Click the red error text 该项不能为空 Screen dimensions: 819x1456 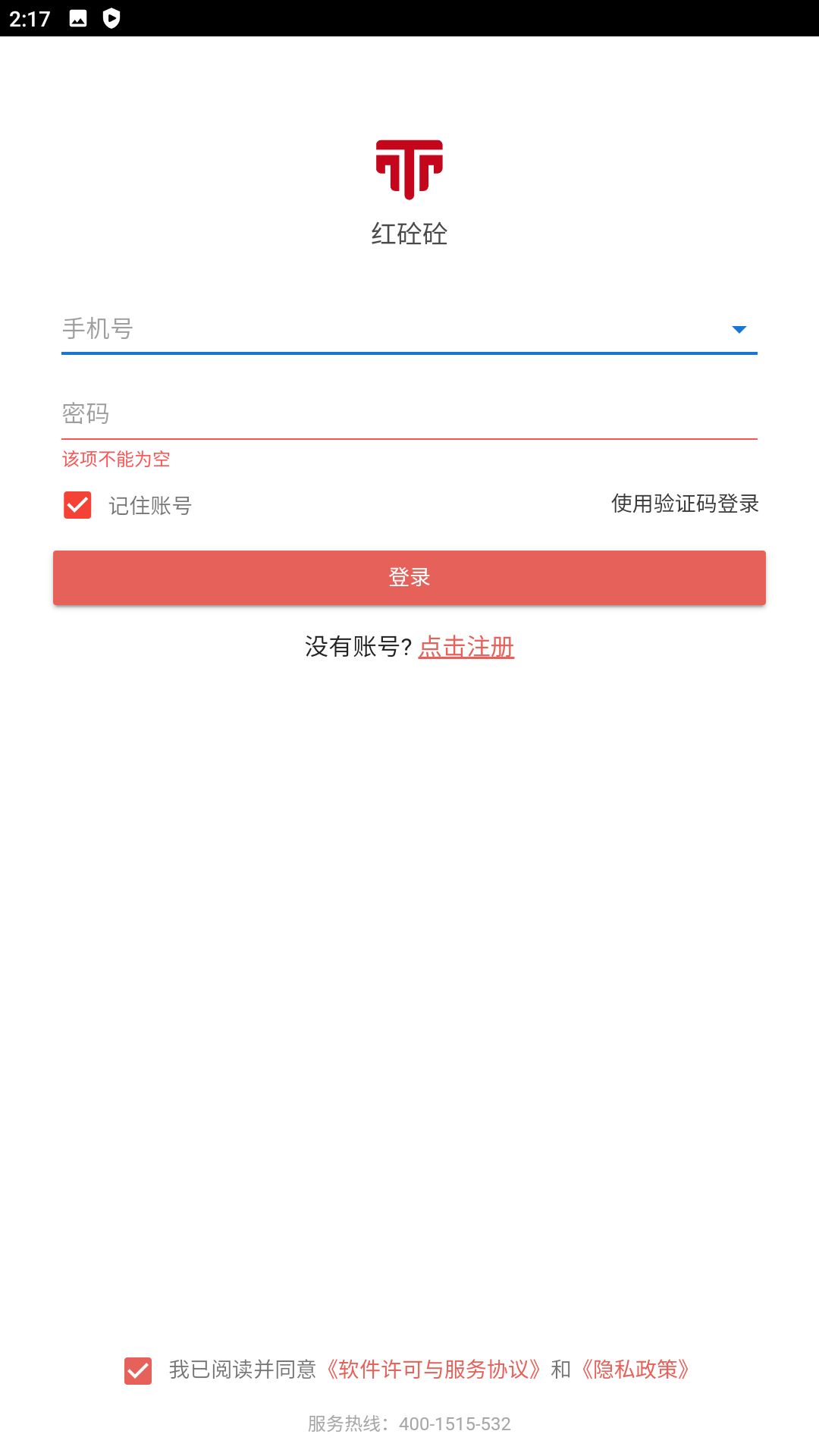pos(115,460)
